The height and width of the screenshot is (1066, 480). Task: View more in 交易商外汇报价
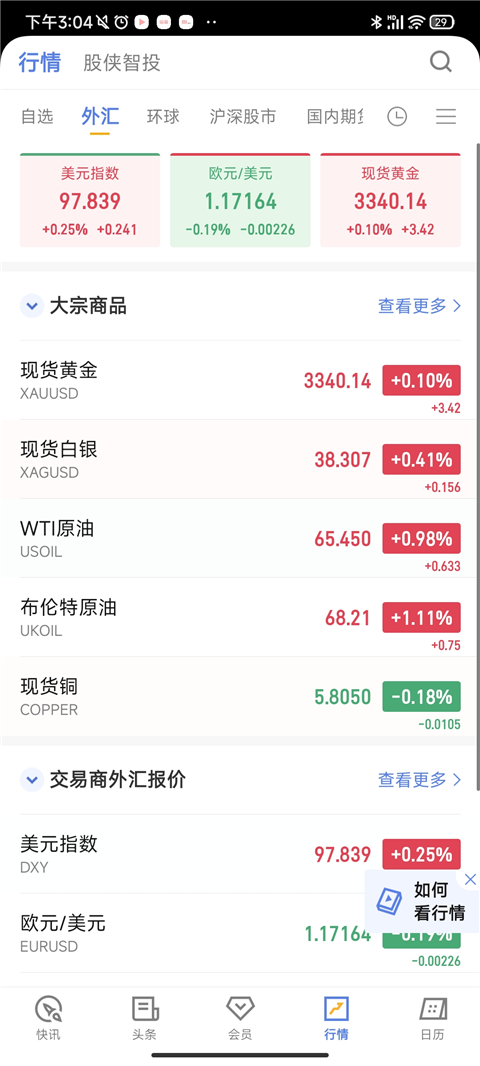pos(419,779)
